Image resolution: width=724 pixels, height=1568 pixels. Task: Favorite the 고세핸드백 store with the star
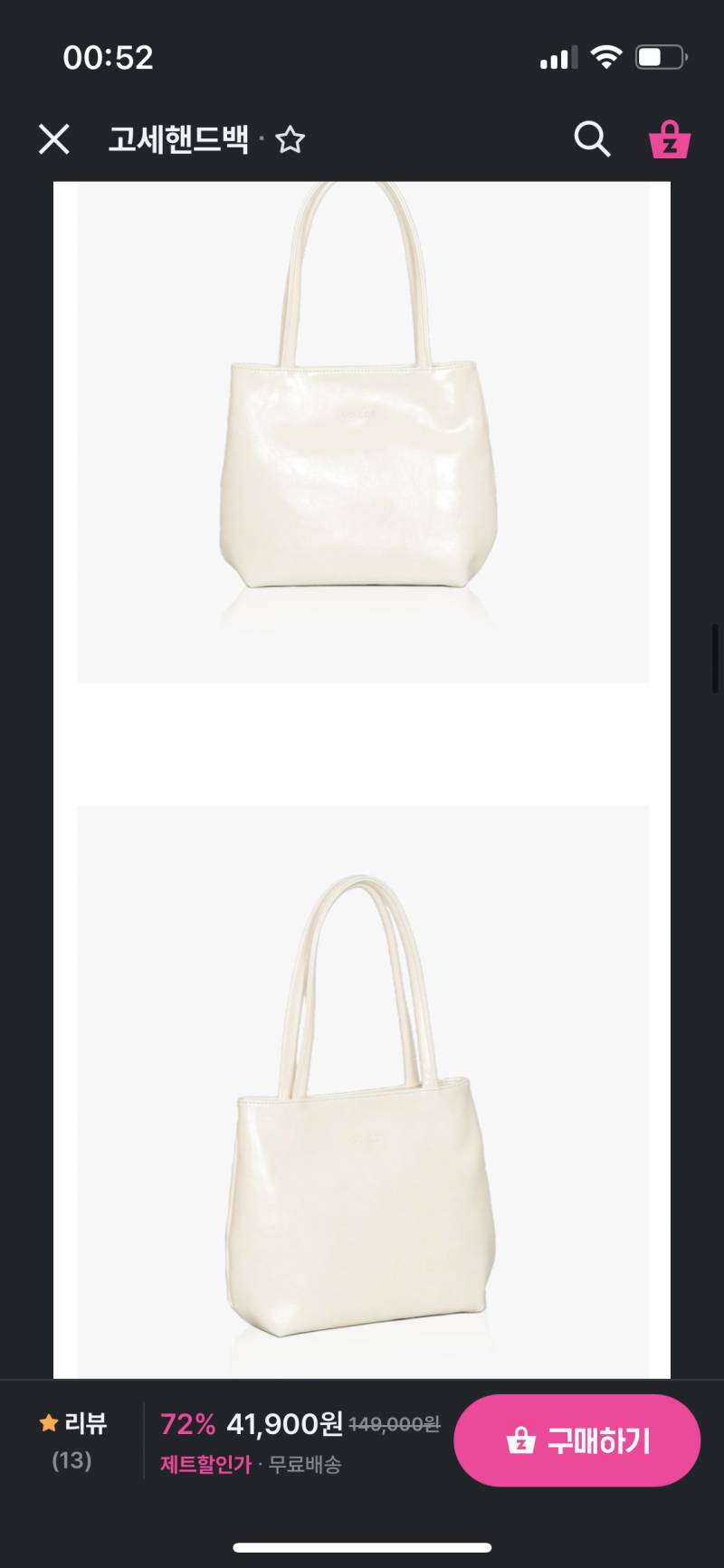291,140
